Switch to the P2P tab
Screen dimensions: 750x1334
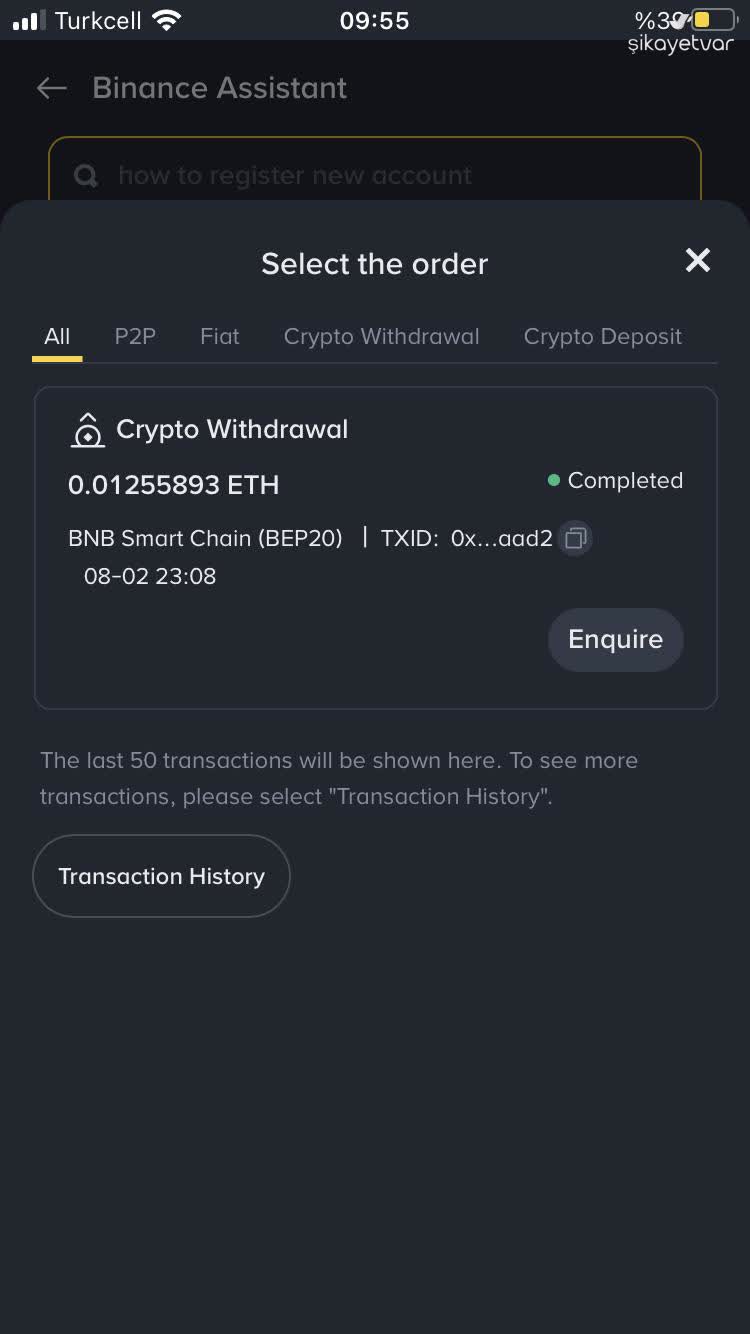click(135, 336)
